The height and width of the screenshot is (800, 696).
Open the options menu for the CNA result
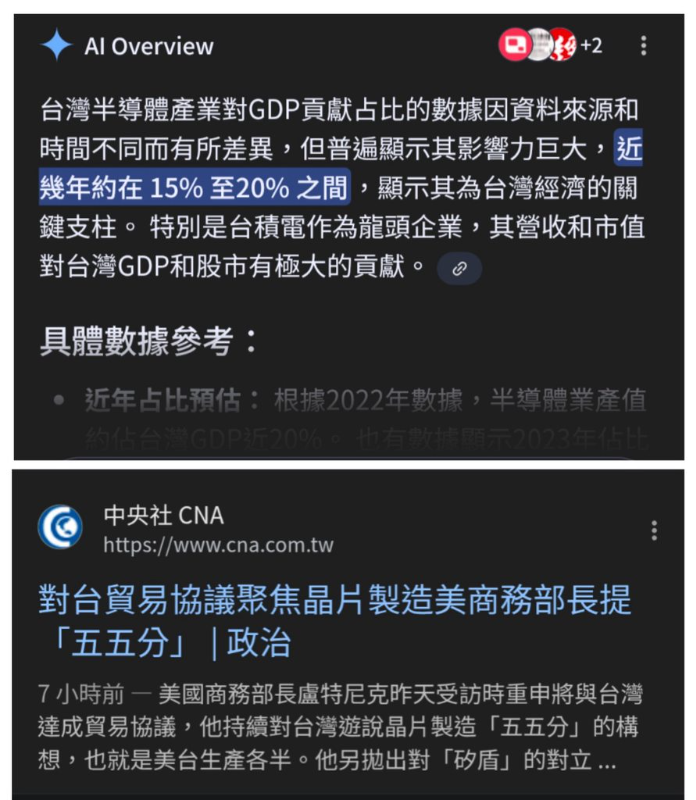click(654, 530)
